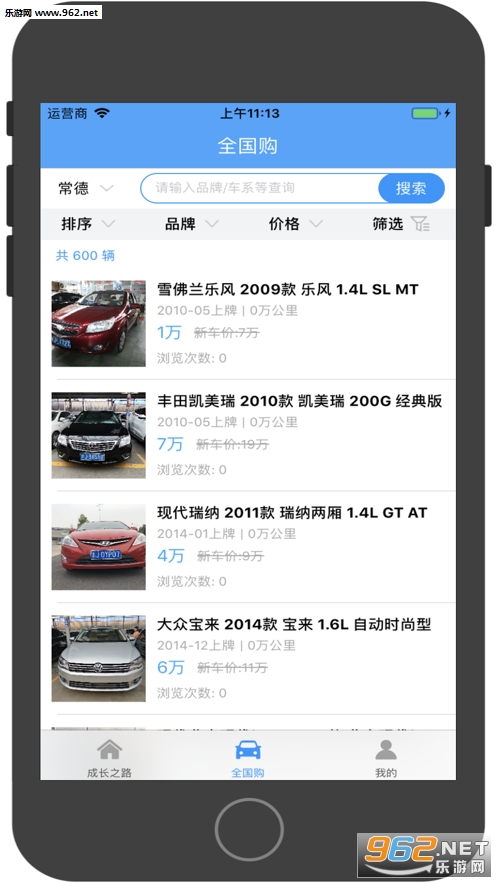This screenshot has height=883, width=497.
Task: Open the 常德 city dropdown
Action: click(x=86, y=188)
